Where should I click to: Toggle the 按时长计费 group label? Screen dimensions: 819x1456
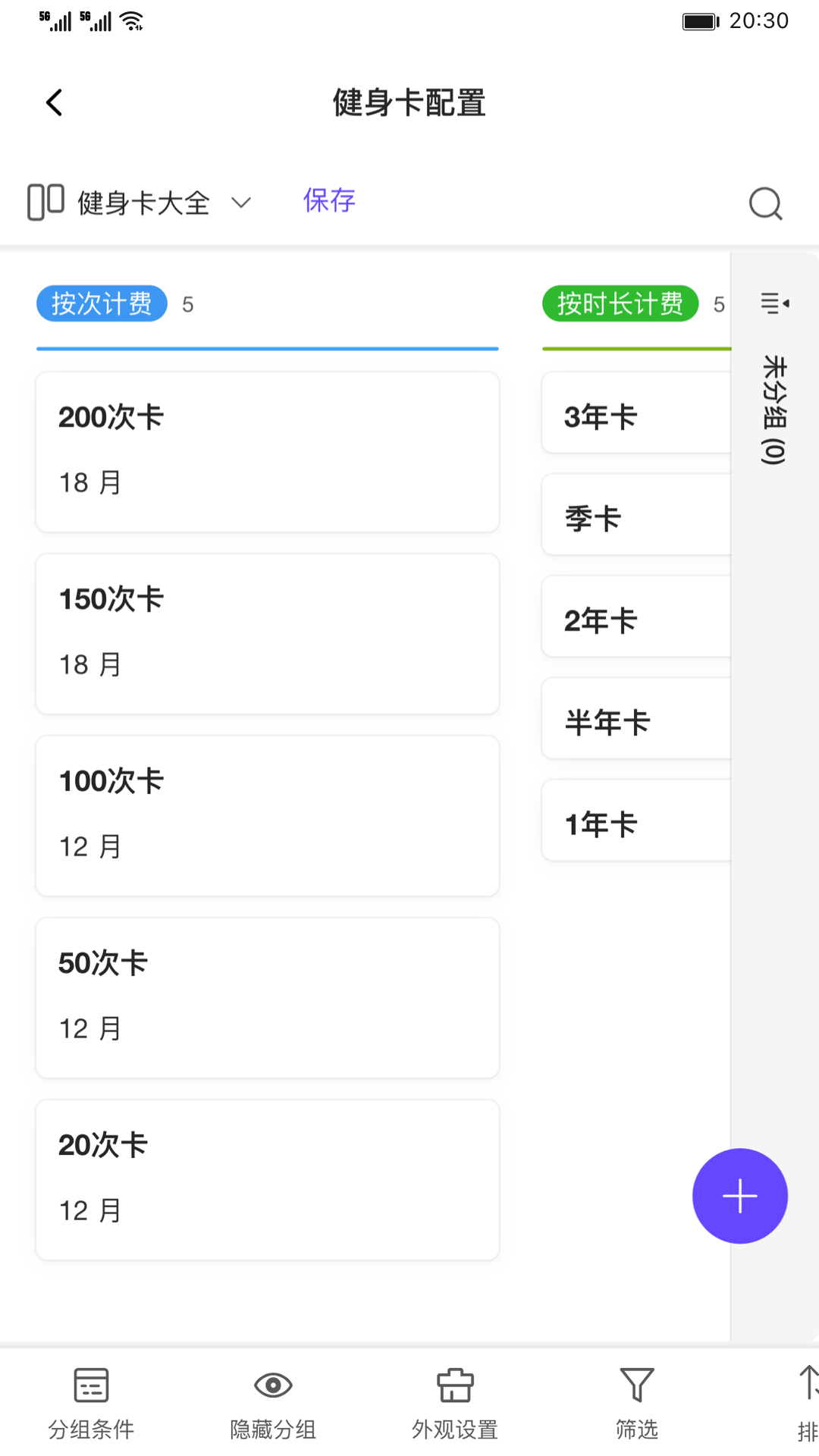click(620, 303)
